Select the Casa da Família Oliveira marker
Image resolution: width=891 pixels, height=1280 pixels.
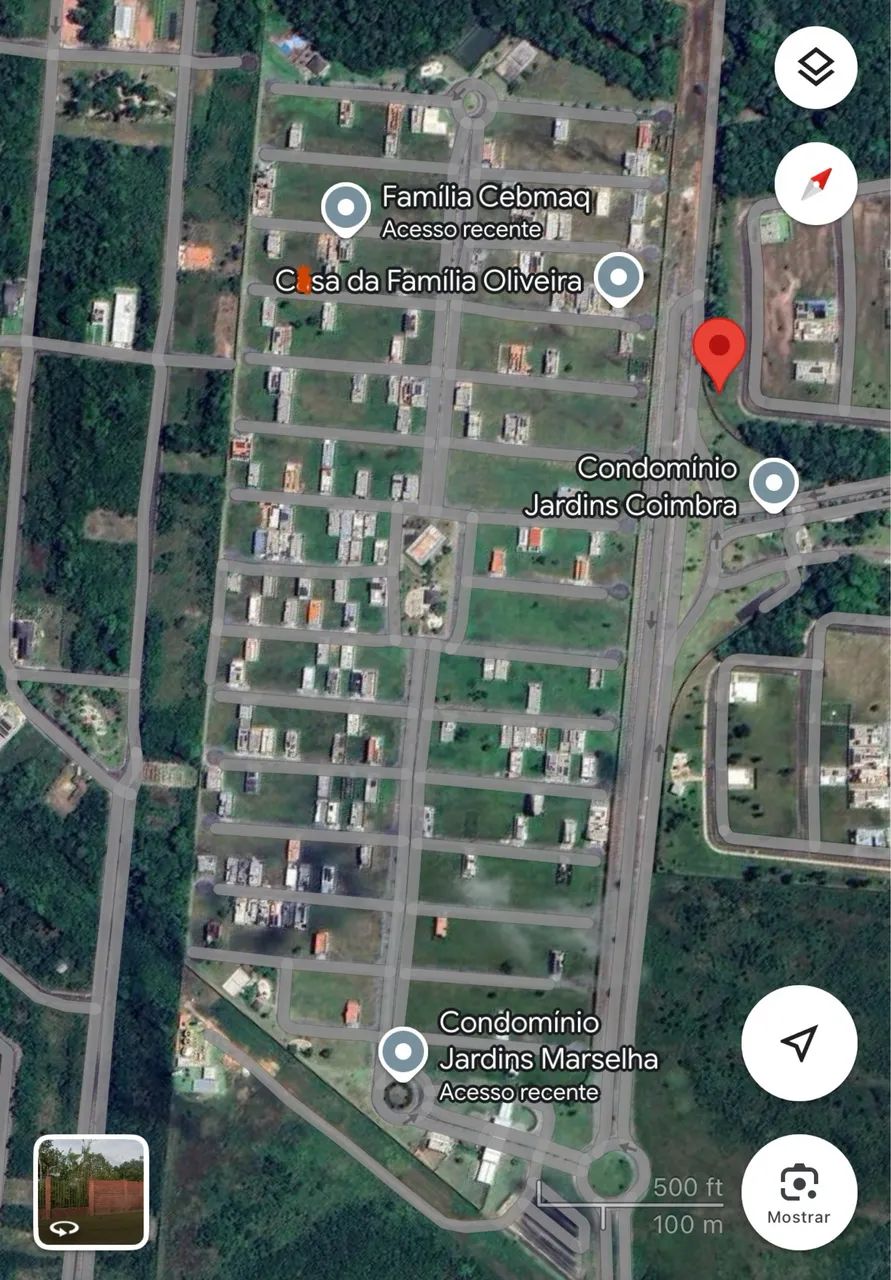point(617,277)
